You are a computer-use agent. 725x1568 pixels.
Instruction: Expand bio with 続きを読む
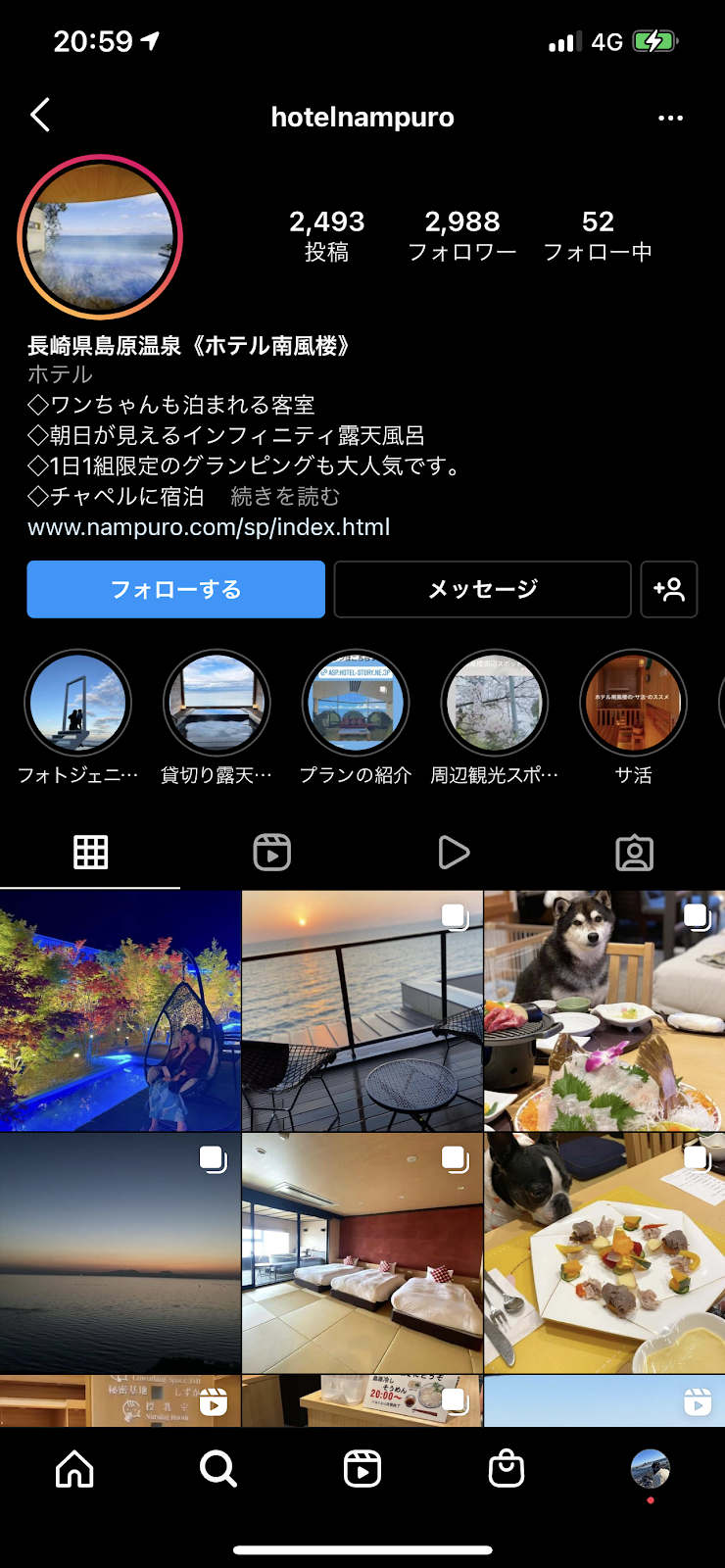click(x=285, y=497)
